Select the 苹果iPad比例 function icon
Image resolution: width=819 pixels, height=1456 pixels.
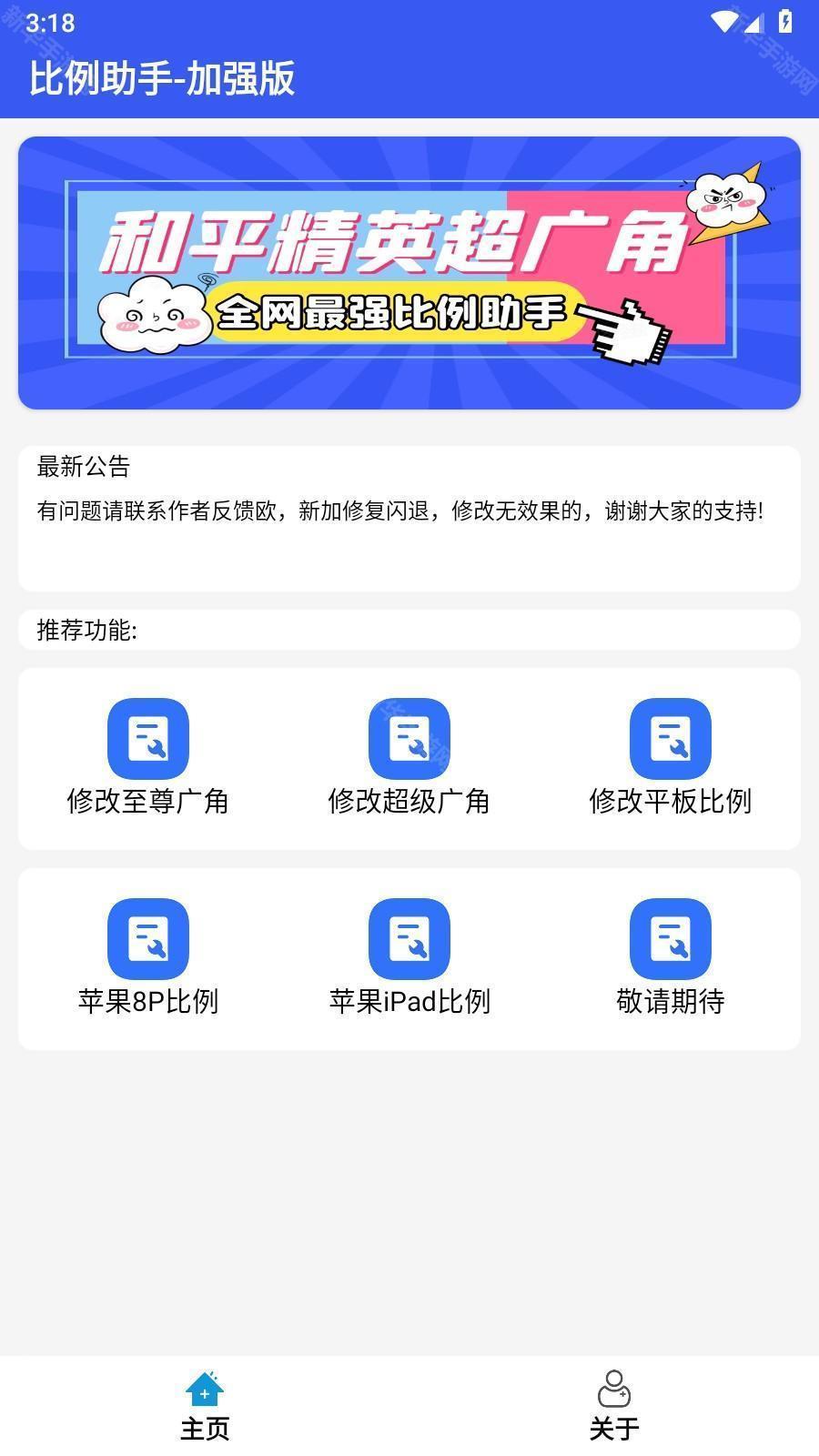(x=409, y=937)
